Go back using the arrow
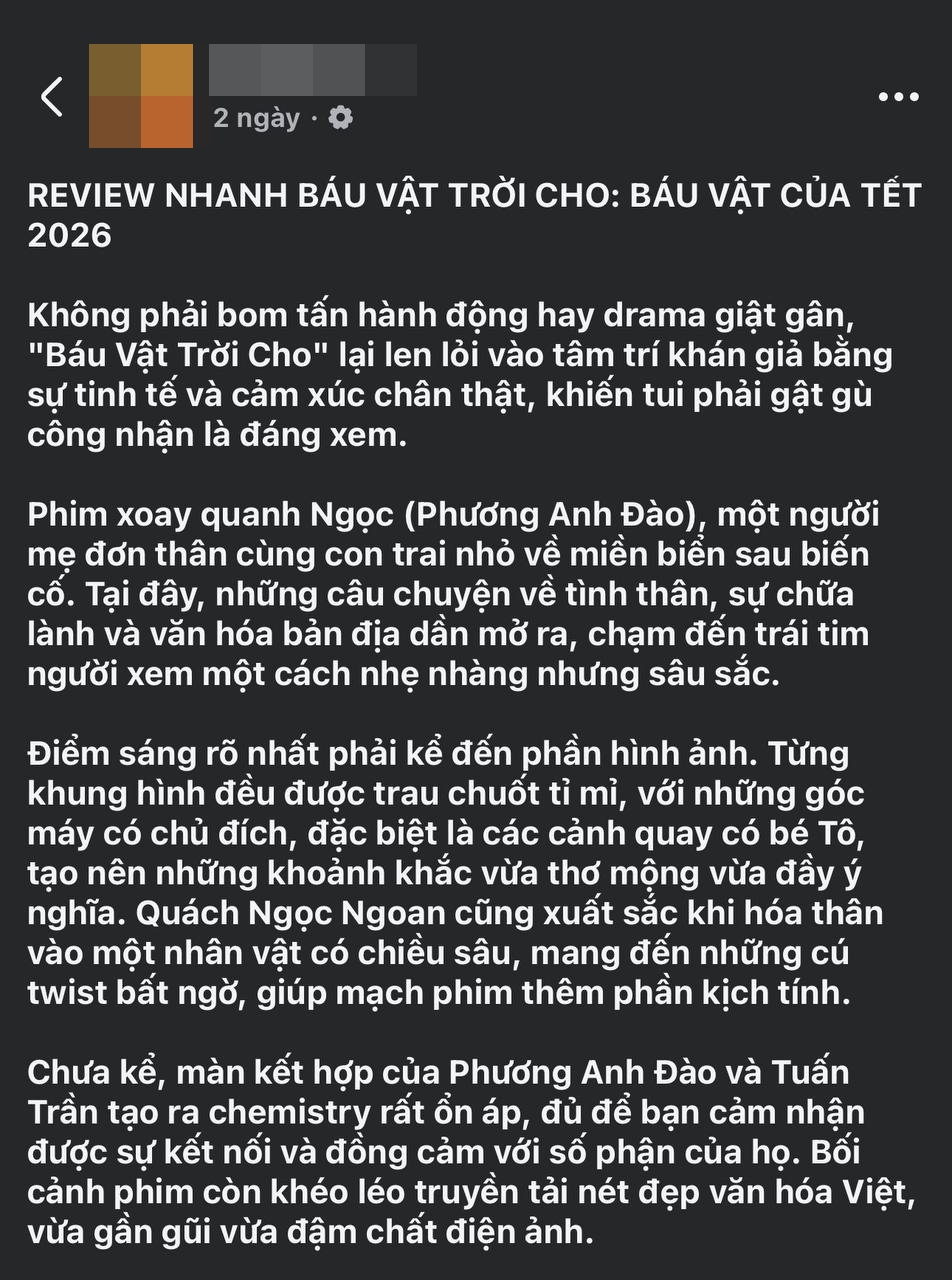 click(52, 97)
